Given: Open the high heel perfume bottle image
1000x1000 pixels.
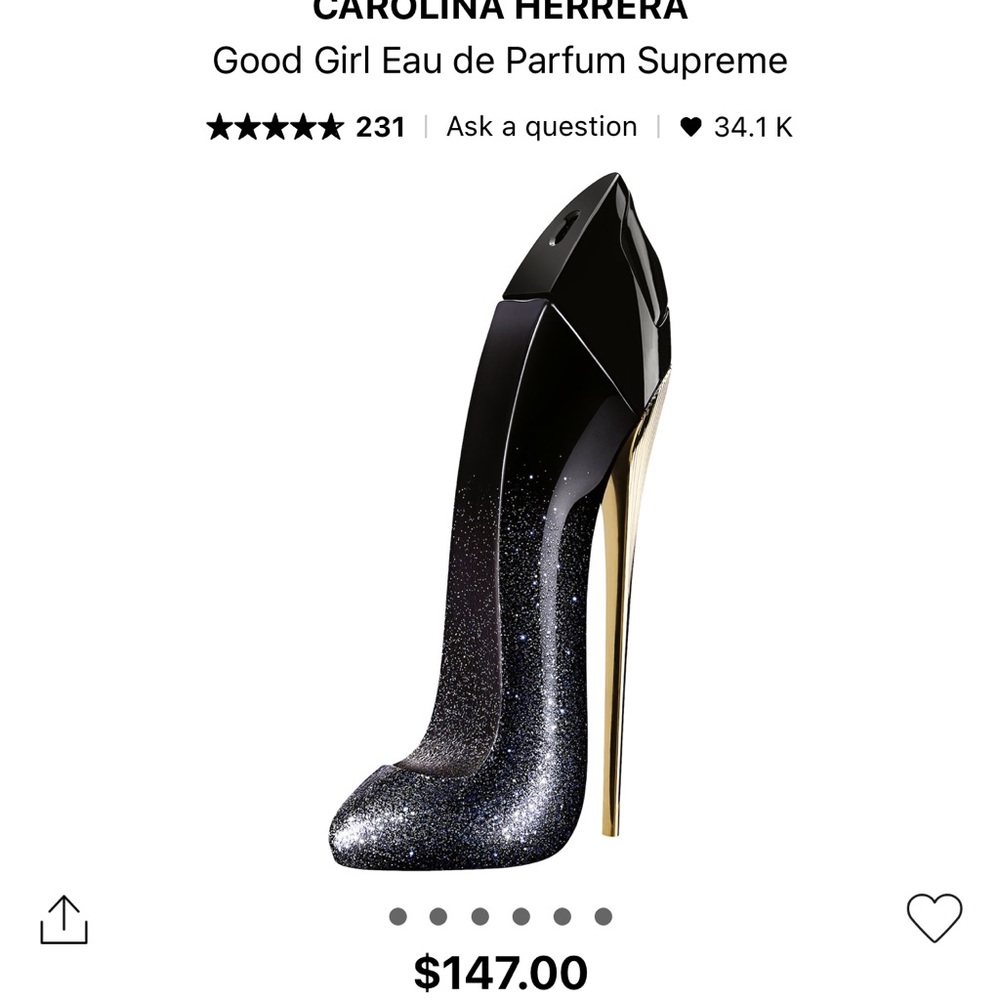Looking at the screenshot, I should coord(500,520).
